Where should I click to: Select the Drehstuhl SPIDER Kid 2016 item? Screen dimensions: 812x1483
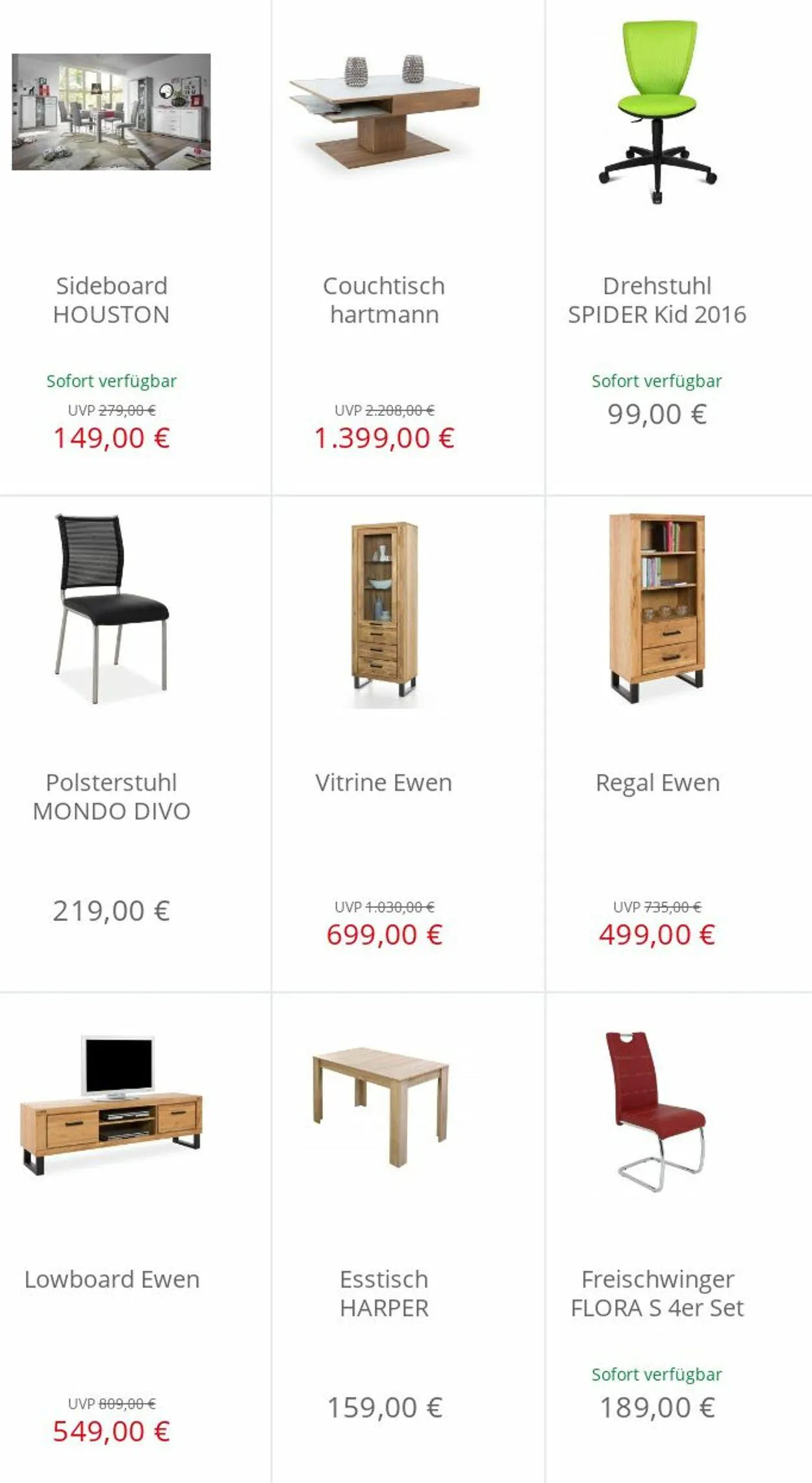[x=679, y=247]
